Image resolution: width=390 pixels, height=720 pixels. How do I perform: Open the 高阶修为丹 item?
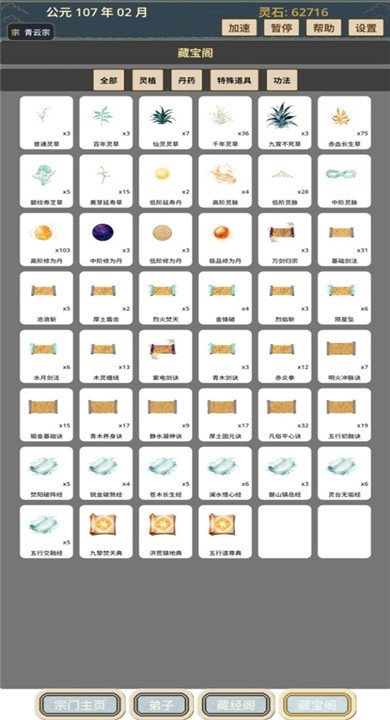(46, 239)
